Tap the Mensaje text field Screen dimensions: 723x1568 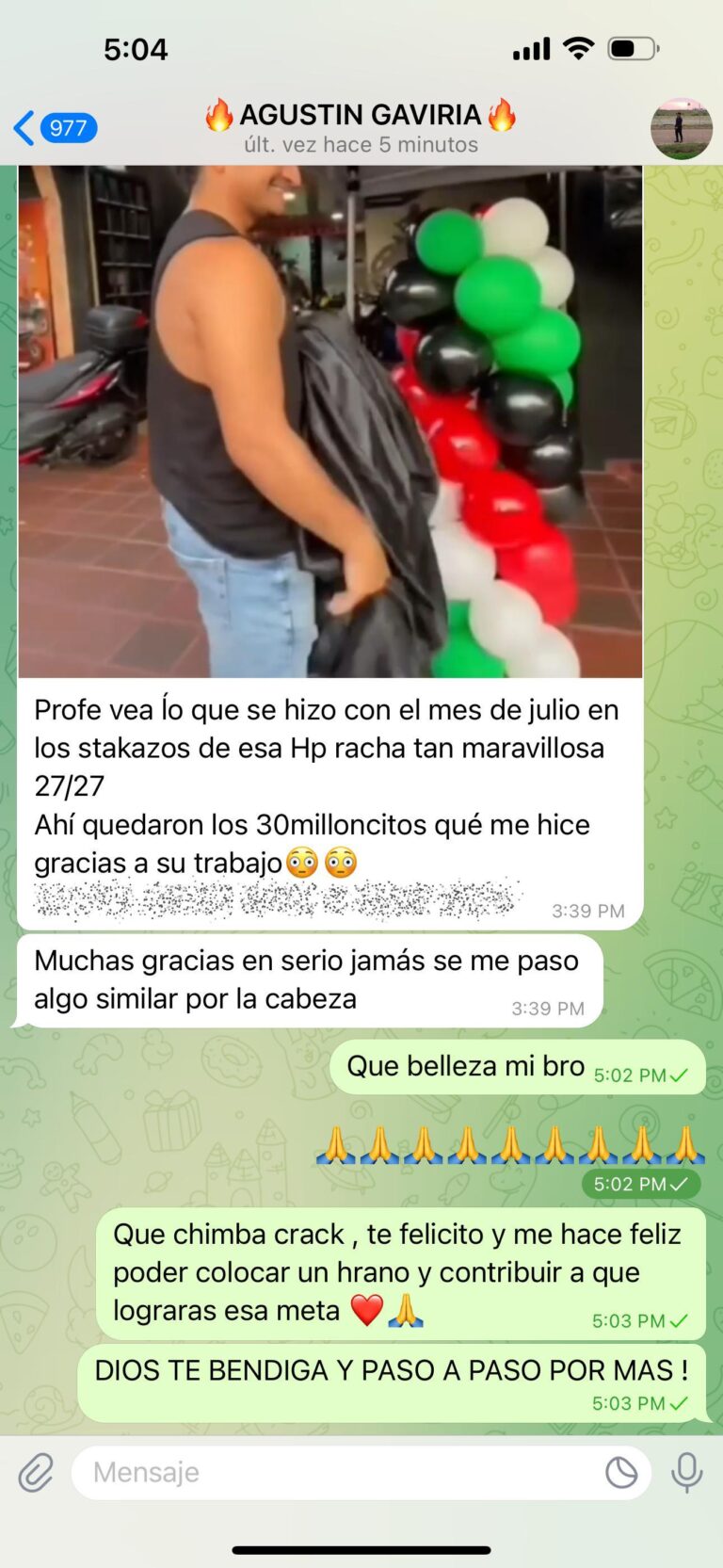coord(339,1472)
